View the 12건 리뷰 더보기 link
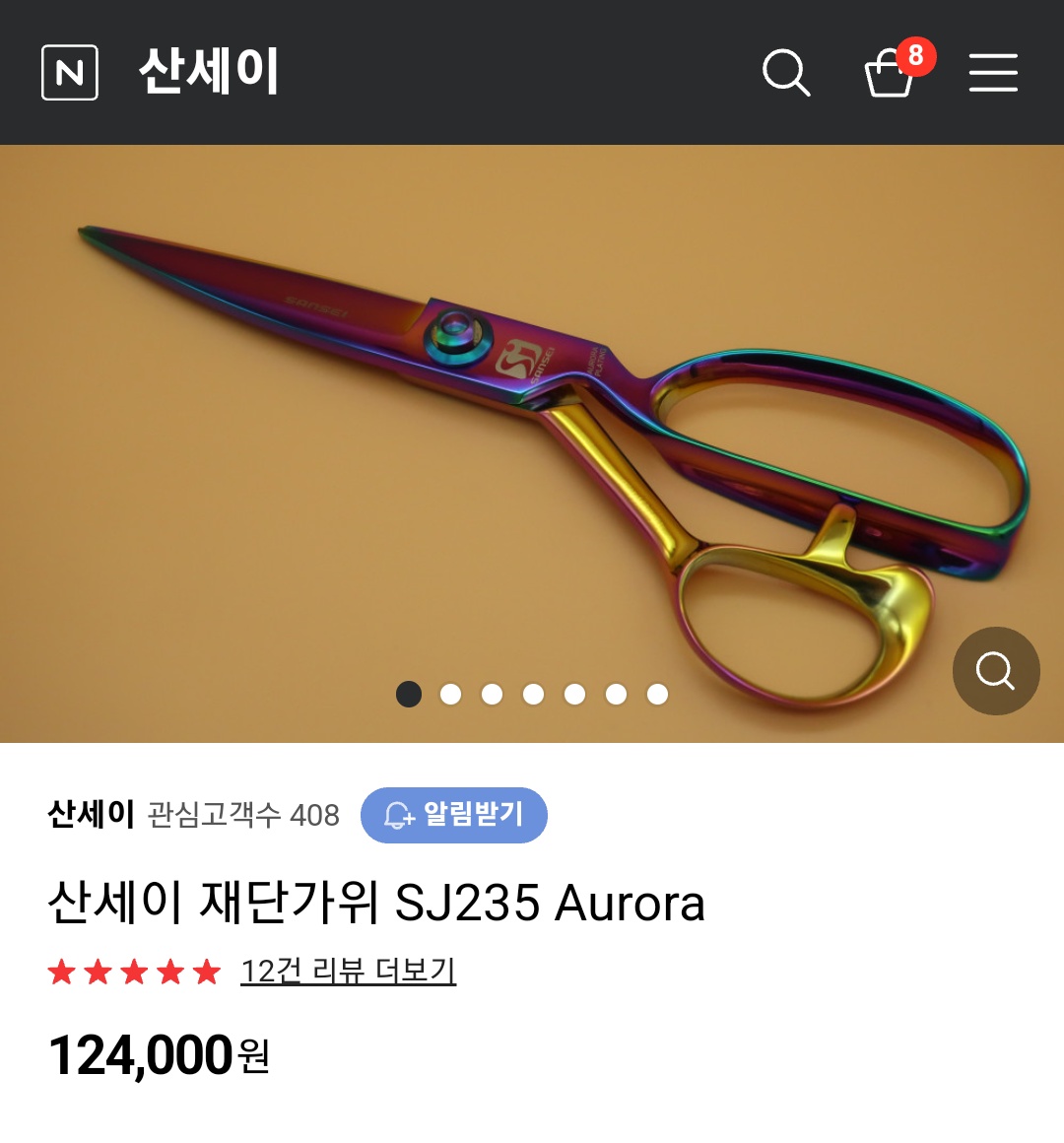Viewport: 1064px width, 1143px height. pyautogui.click(x=348, y=972)
